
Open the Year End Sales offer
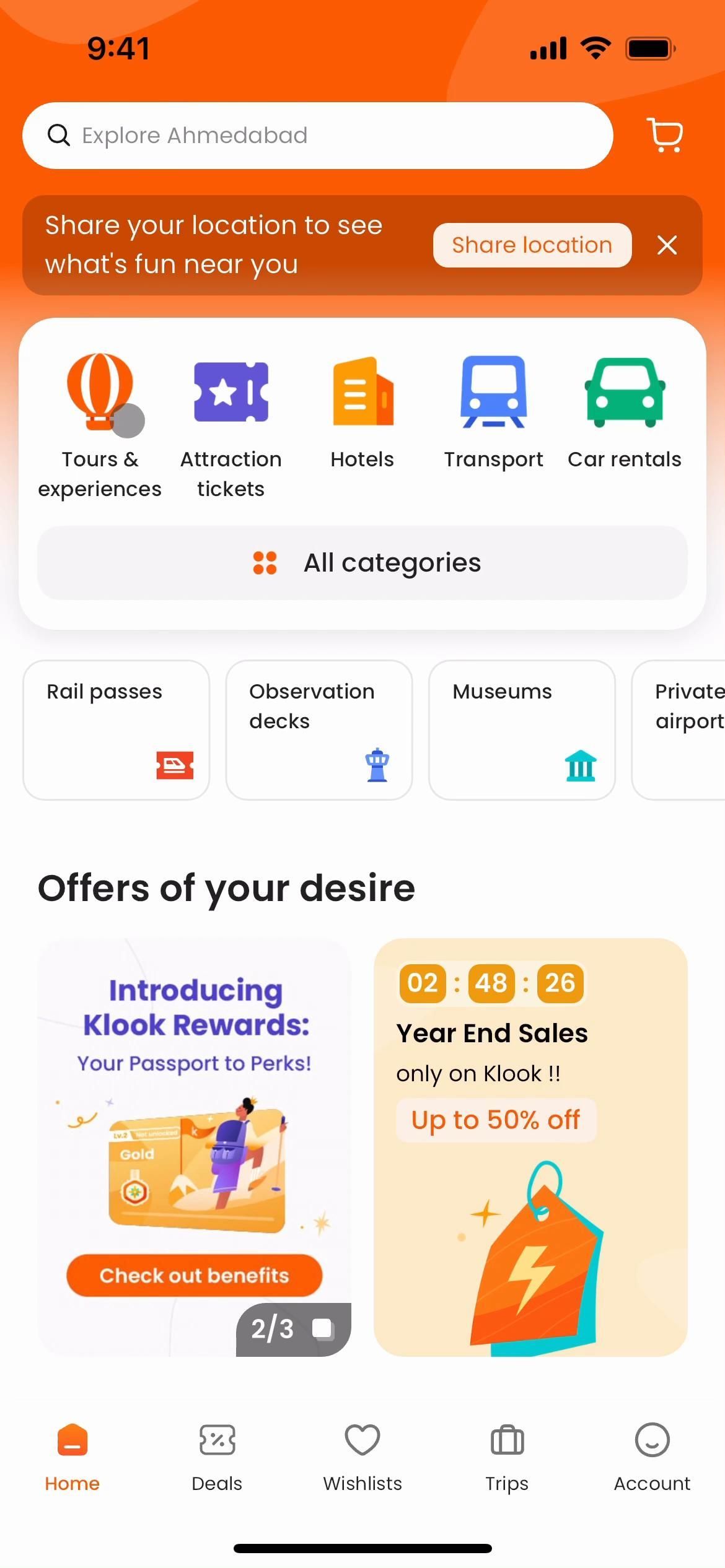[530, 1146]
